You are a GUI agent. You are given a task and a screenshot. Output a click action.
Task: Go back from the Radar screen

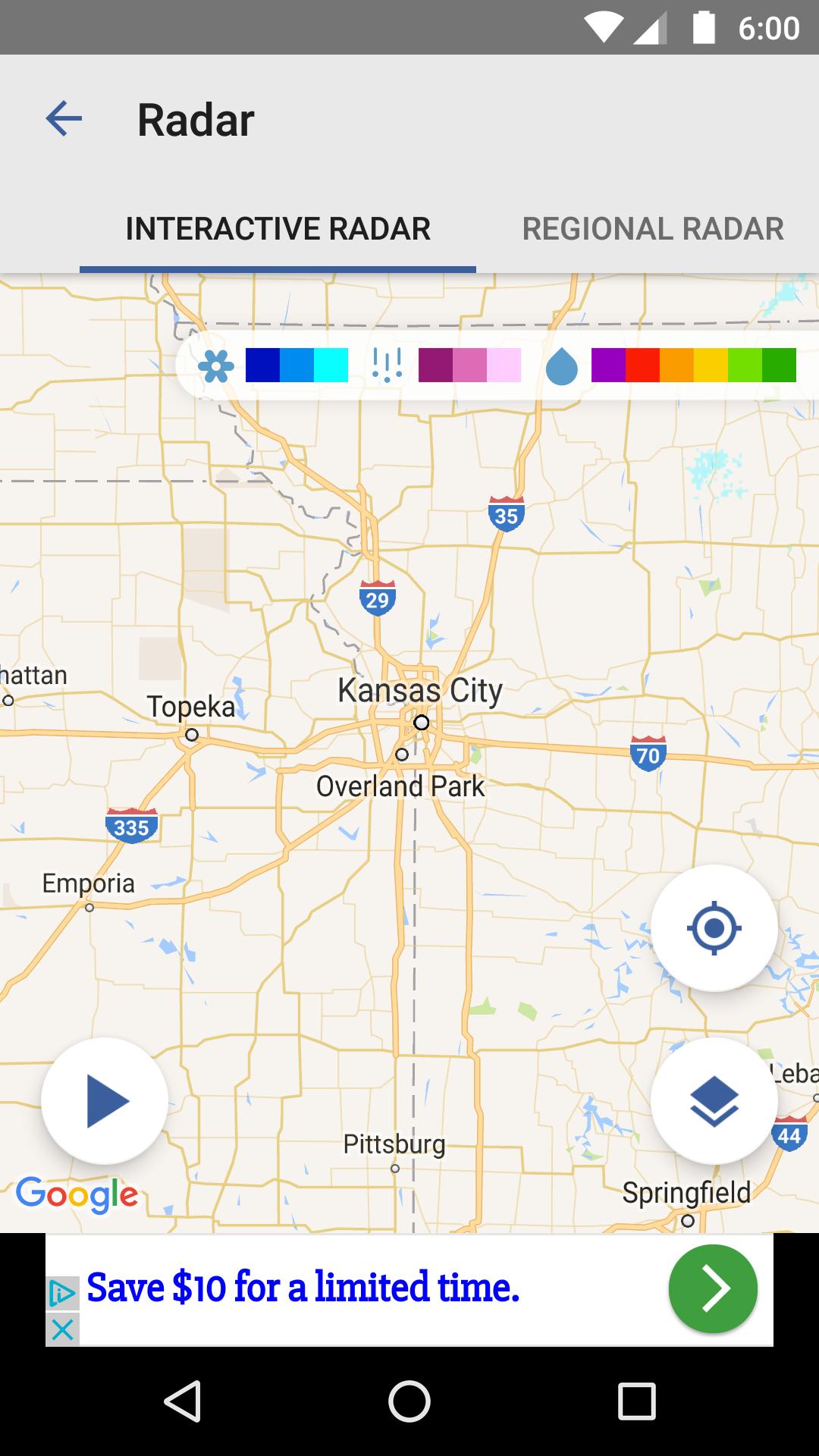[64, 119]
